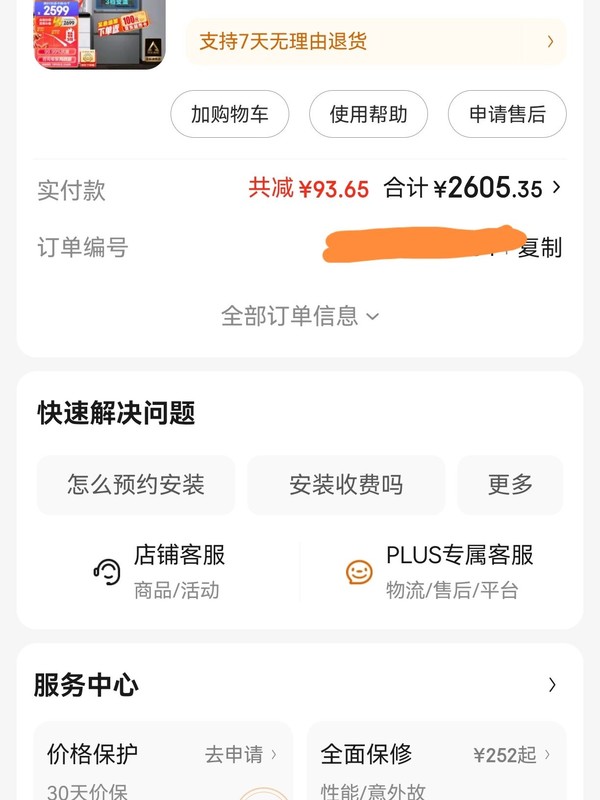Open the 7-day no-reason return policy banner
600x800 pixels.
click(375, 41)
